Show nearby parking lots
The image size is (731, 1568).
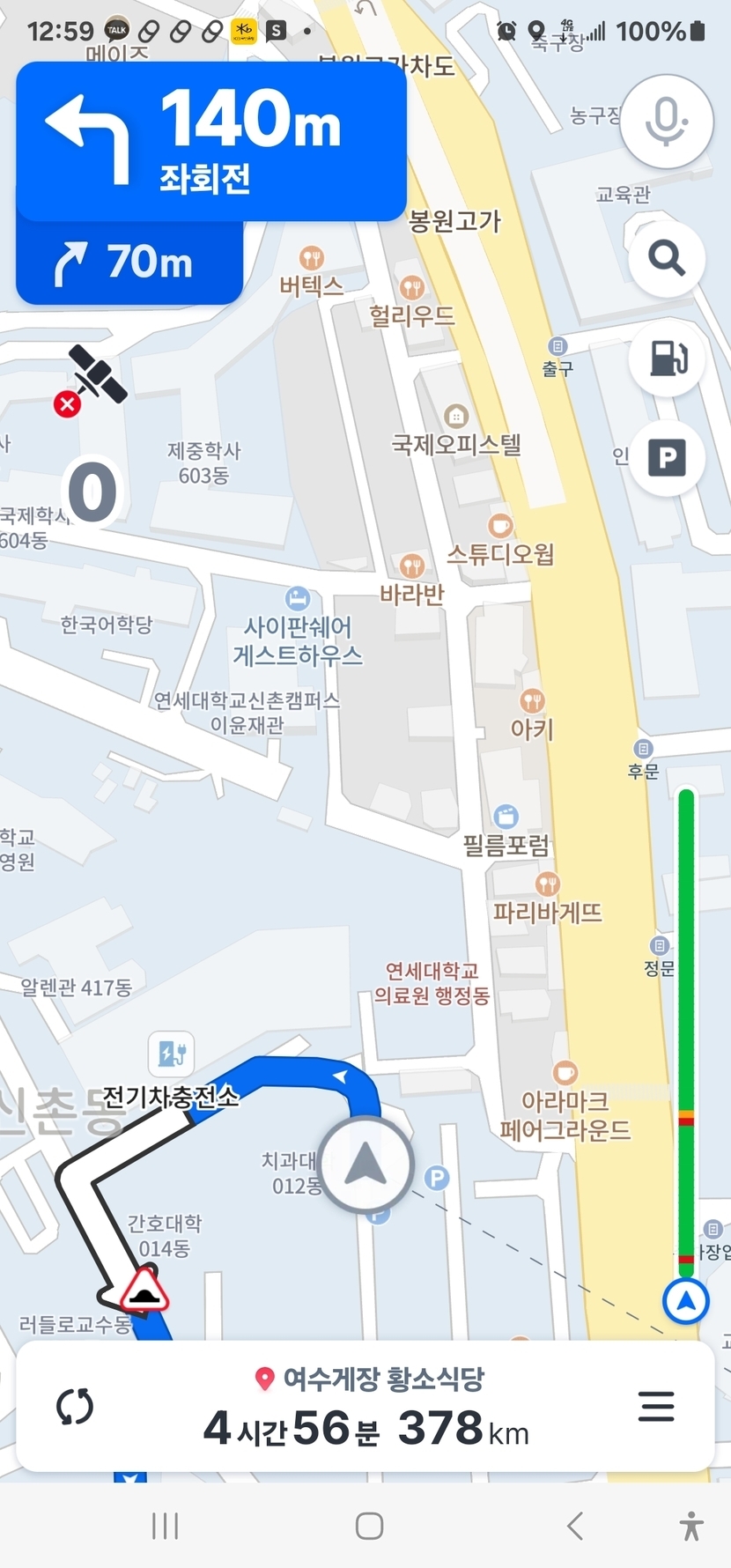[667, 458]
